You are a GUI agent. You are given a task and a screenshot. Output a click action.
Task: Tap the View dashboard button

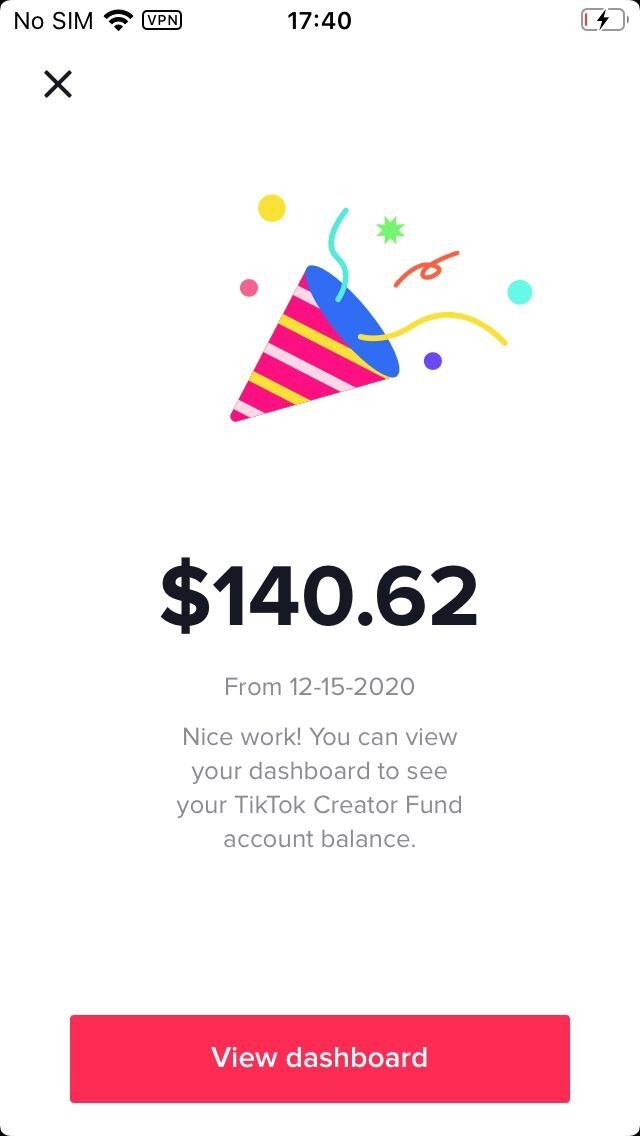coord(320,1058)
